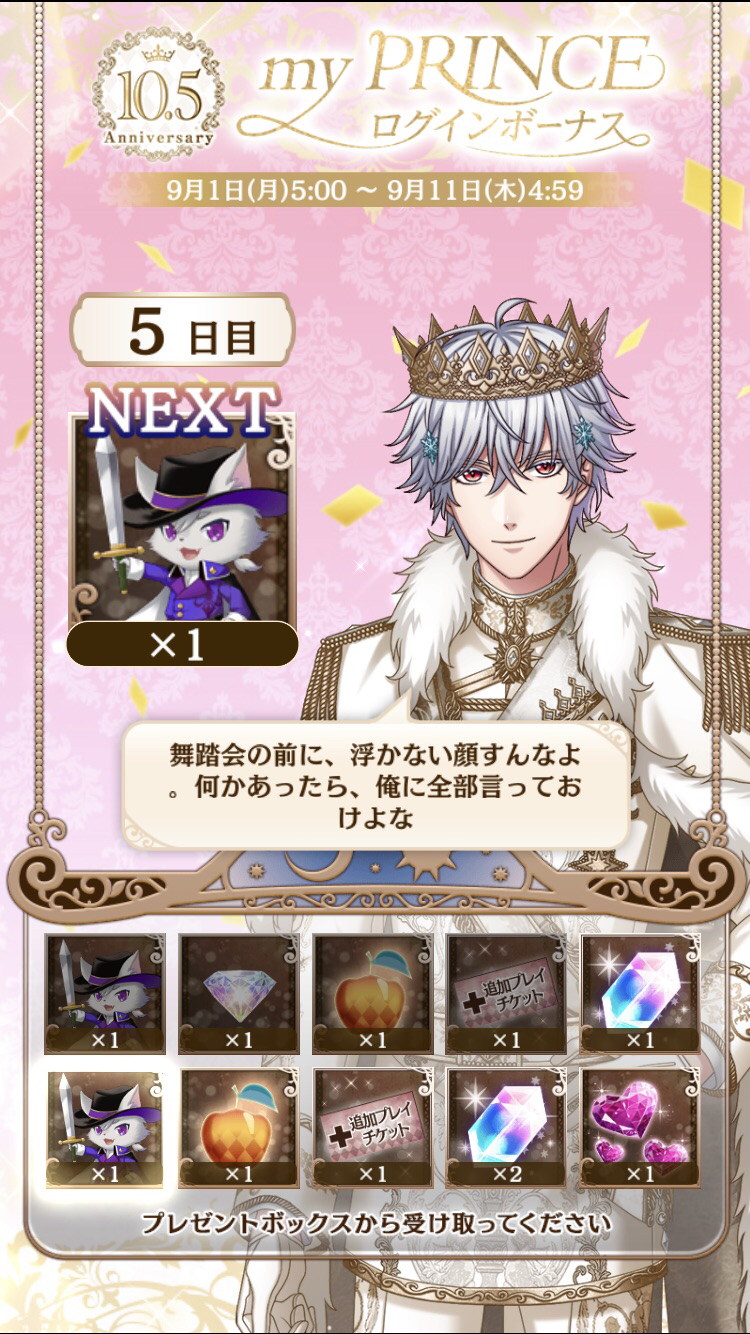Select the diamond reward tile
Image resolution: width=750 pixels, height=1334 pixels.
point(238,994)
